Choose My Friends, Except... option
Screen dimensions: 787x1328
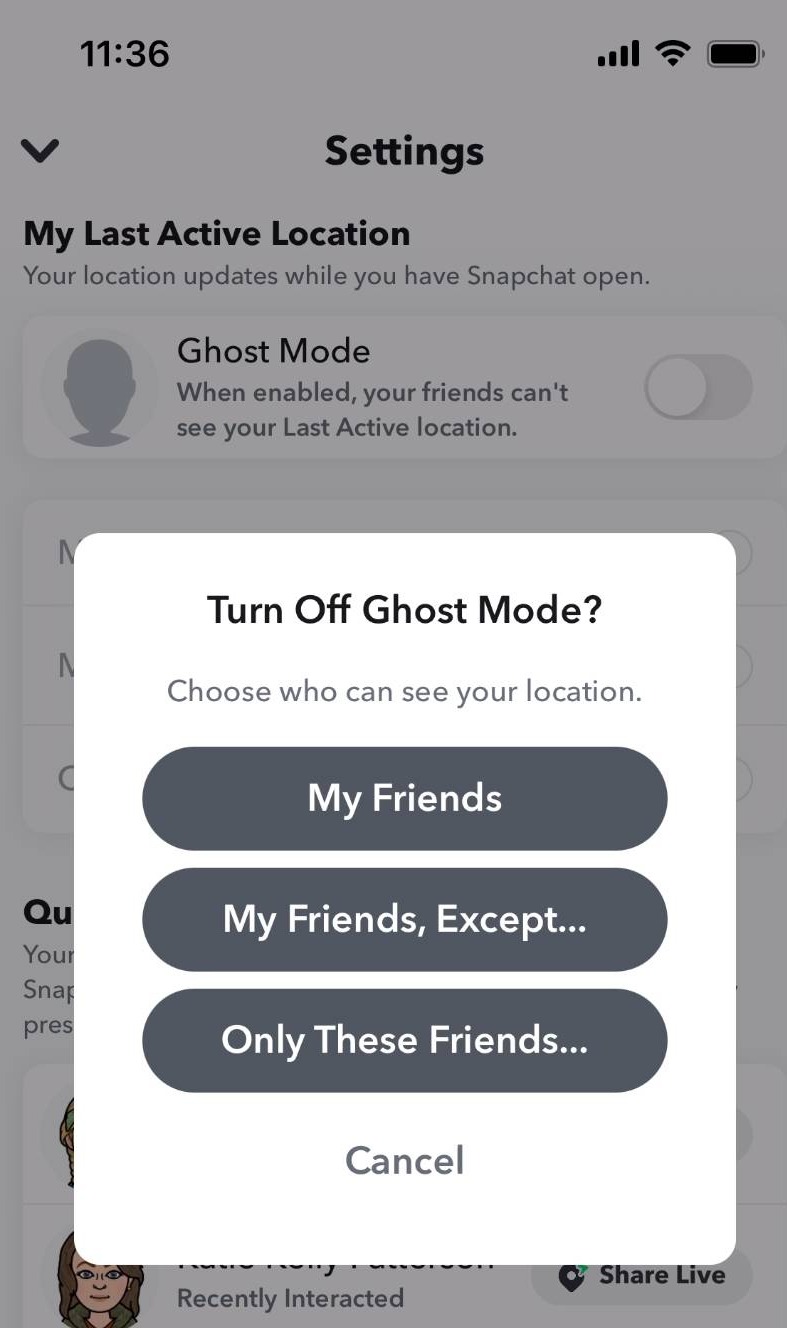tap(404, 919)
